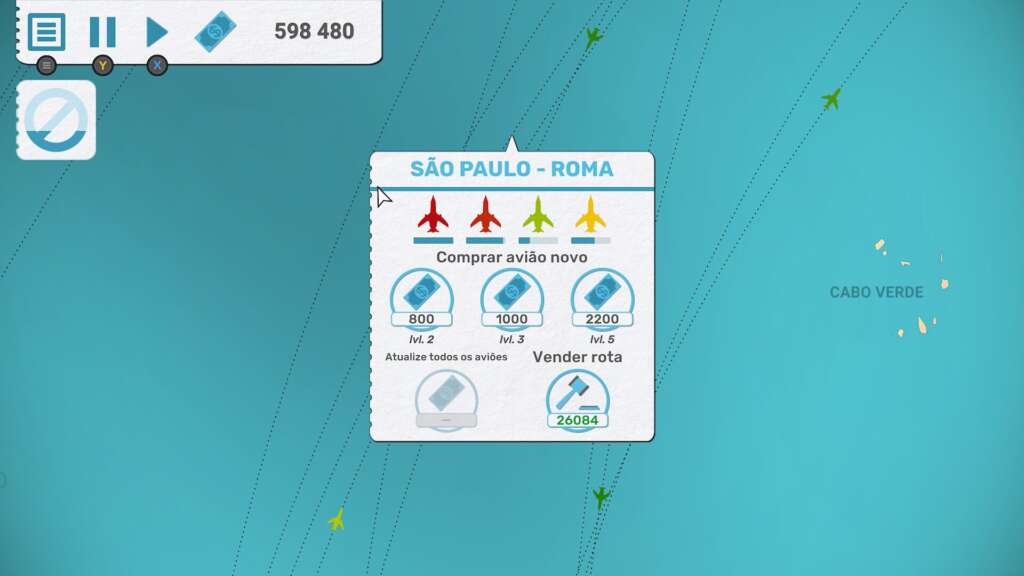Open the money balance icon
The height and width of the screenshot is (576, 1024).
click(216, 32)
